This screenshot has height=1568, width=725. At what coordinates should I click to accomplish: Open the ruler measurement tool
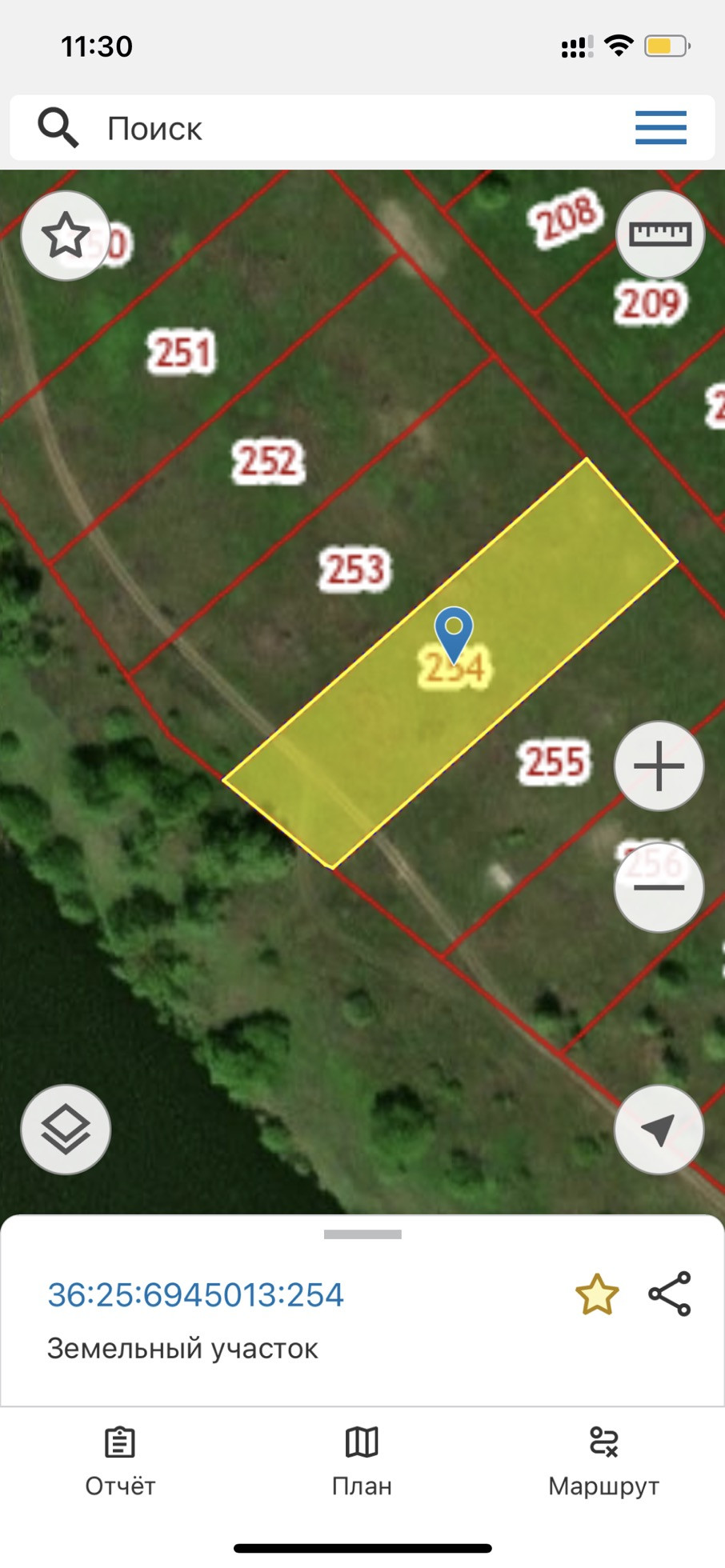pos(659,234)
